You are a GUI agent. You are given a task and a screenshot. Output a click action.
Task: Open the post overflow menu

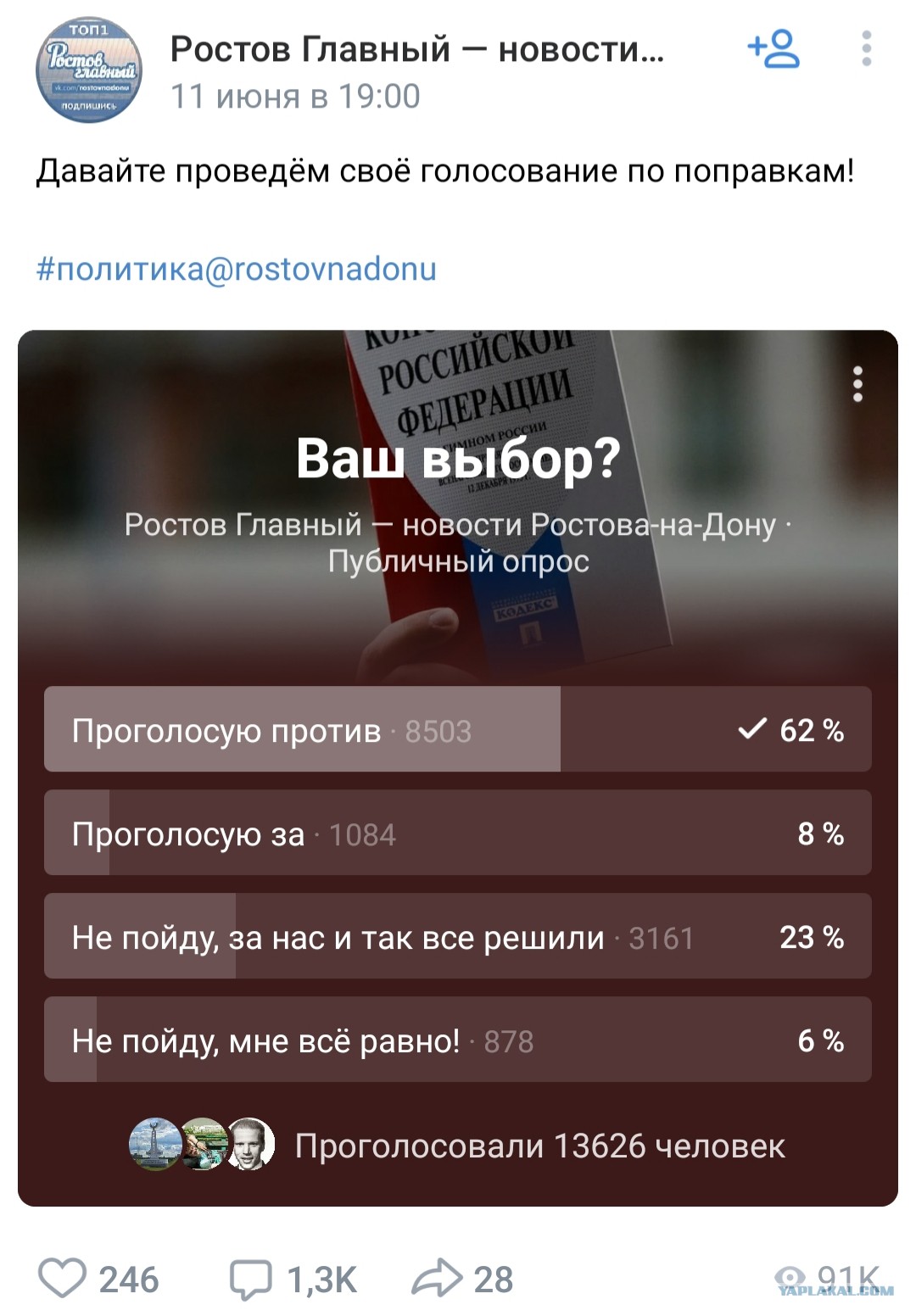(866, 48)
